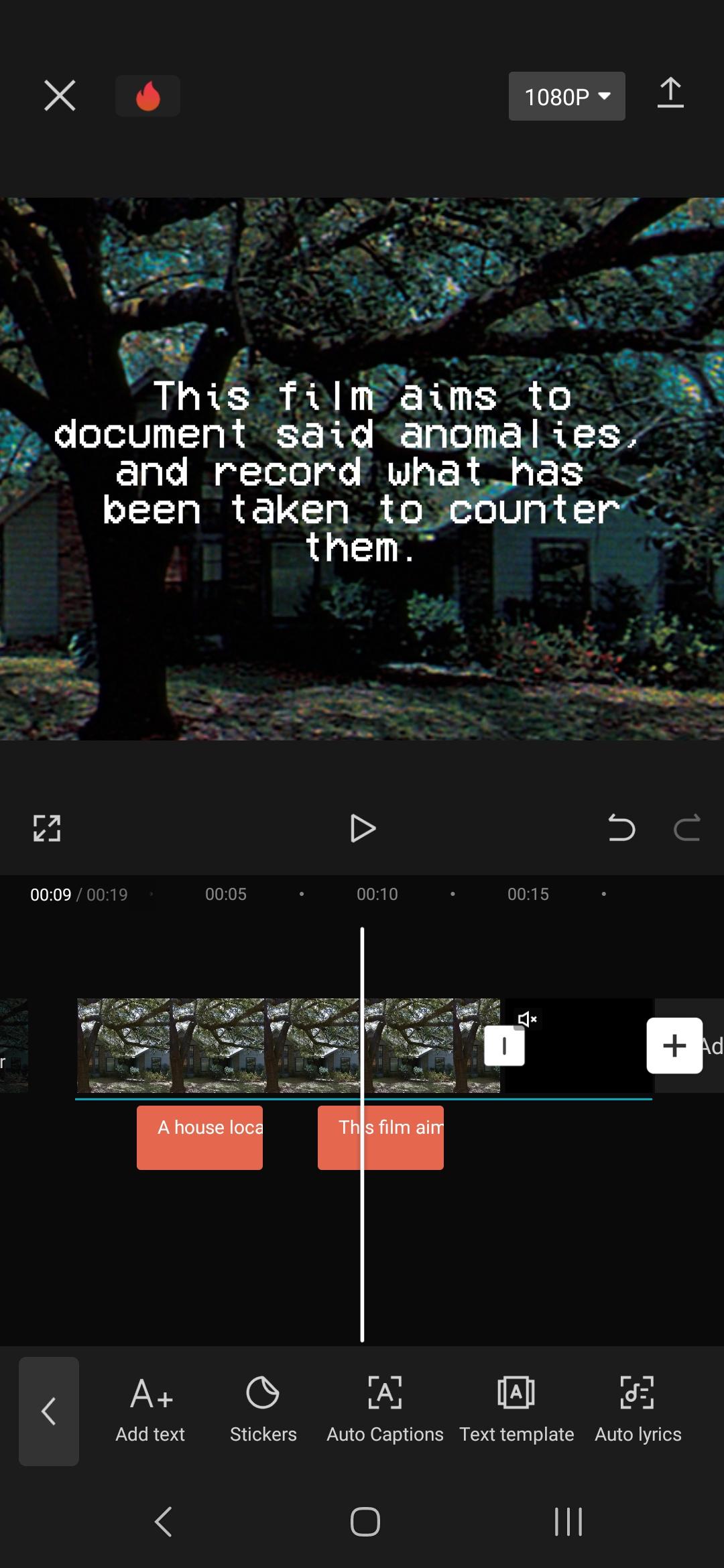
Task: Play the video preview
Action: pos(363,828)
